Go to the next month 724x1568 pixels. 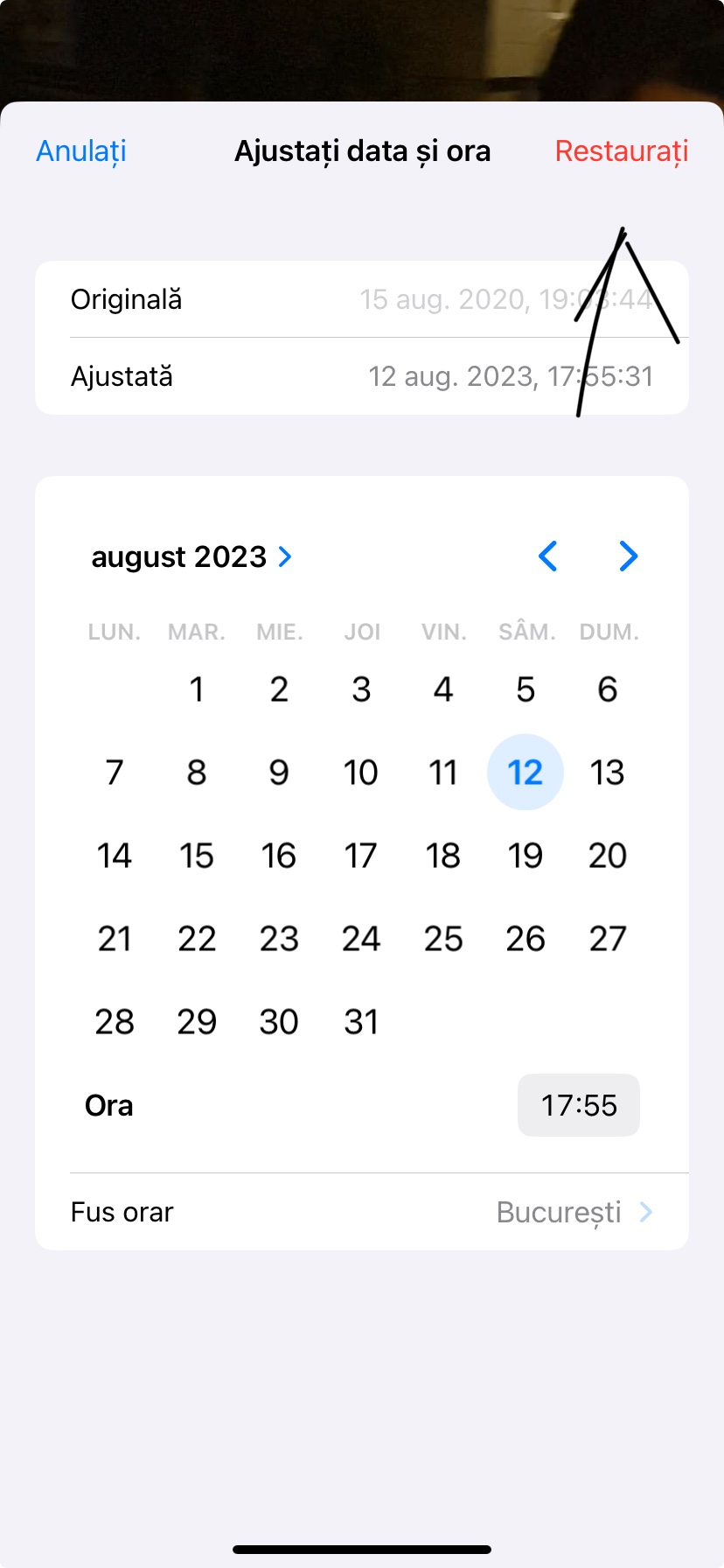point(628,556)
